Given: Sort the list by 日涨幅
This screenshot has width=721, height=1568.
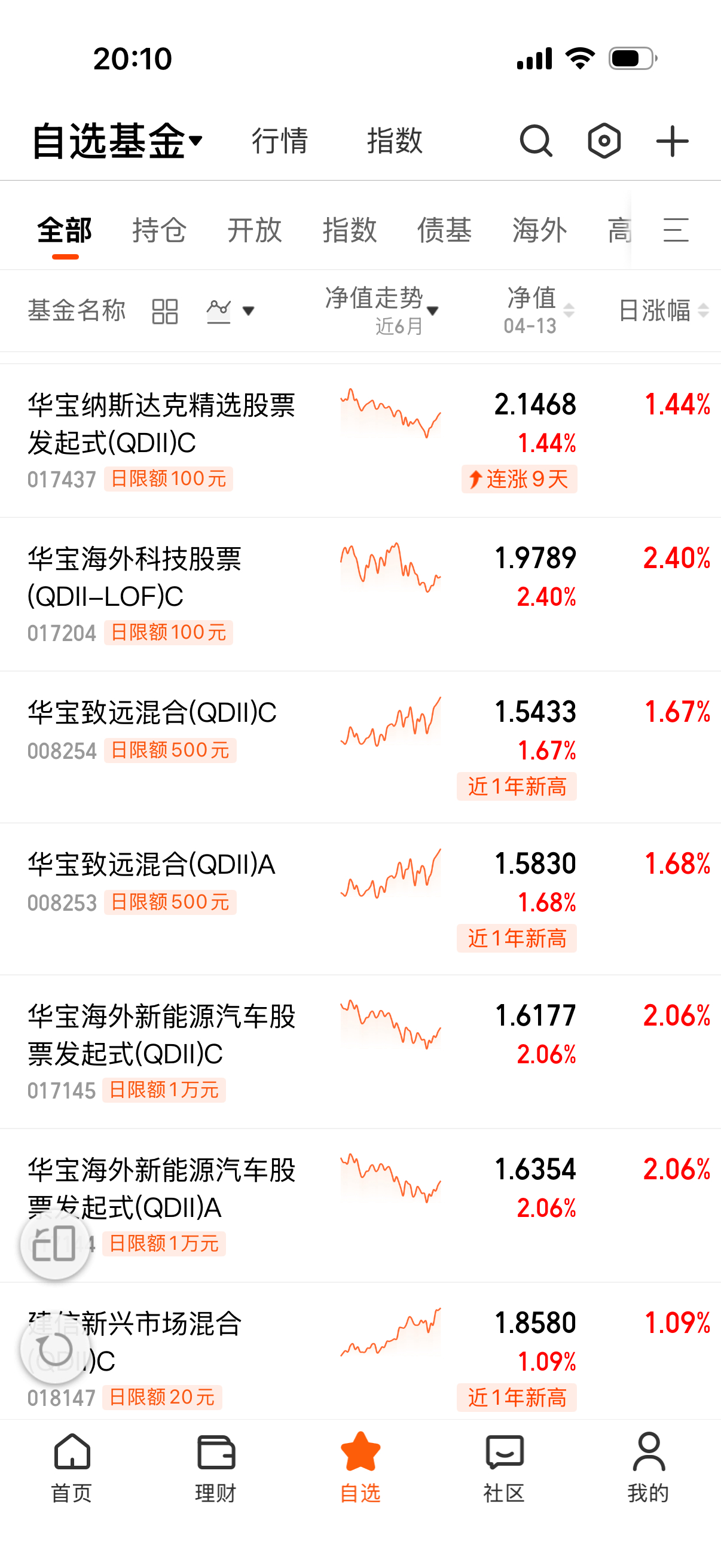Looking at the screenshot, I should [x=663, y=310].
